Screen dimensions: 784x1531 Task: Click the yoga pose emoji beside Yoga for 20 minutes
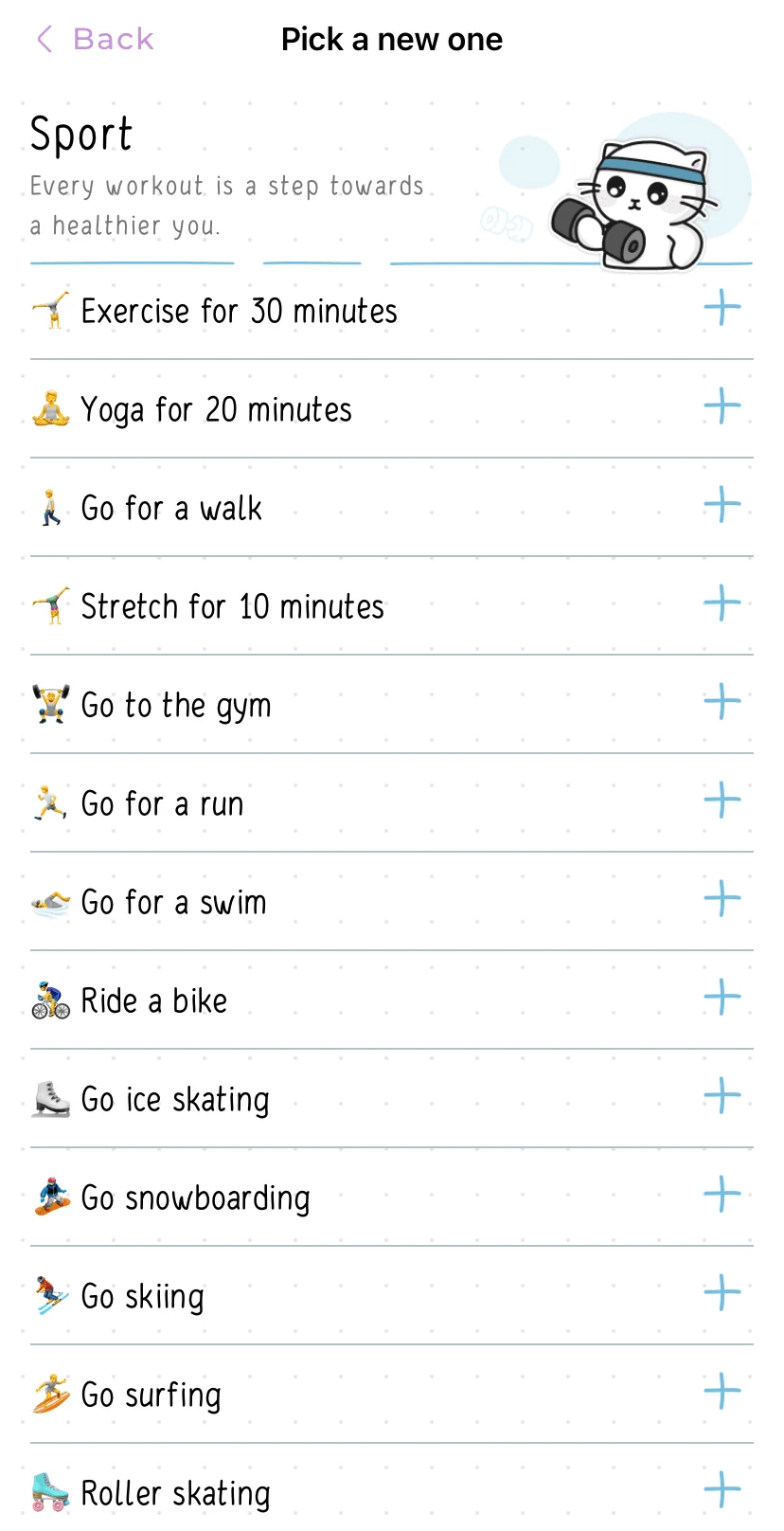51,407
